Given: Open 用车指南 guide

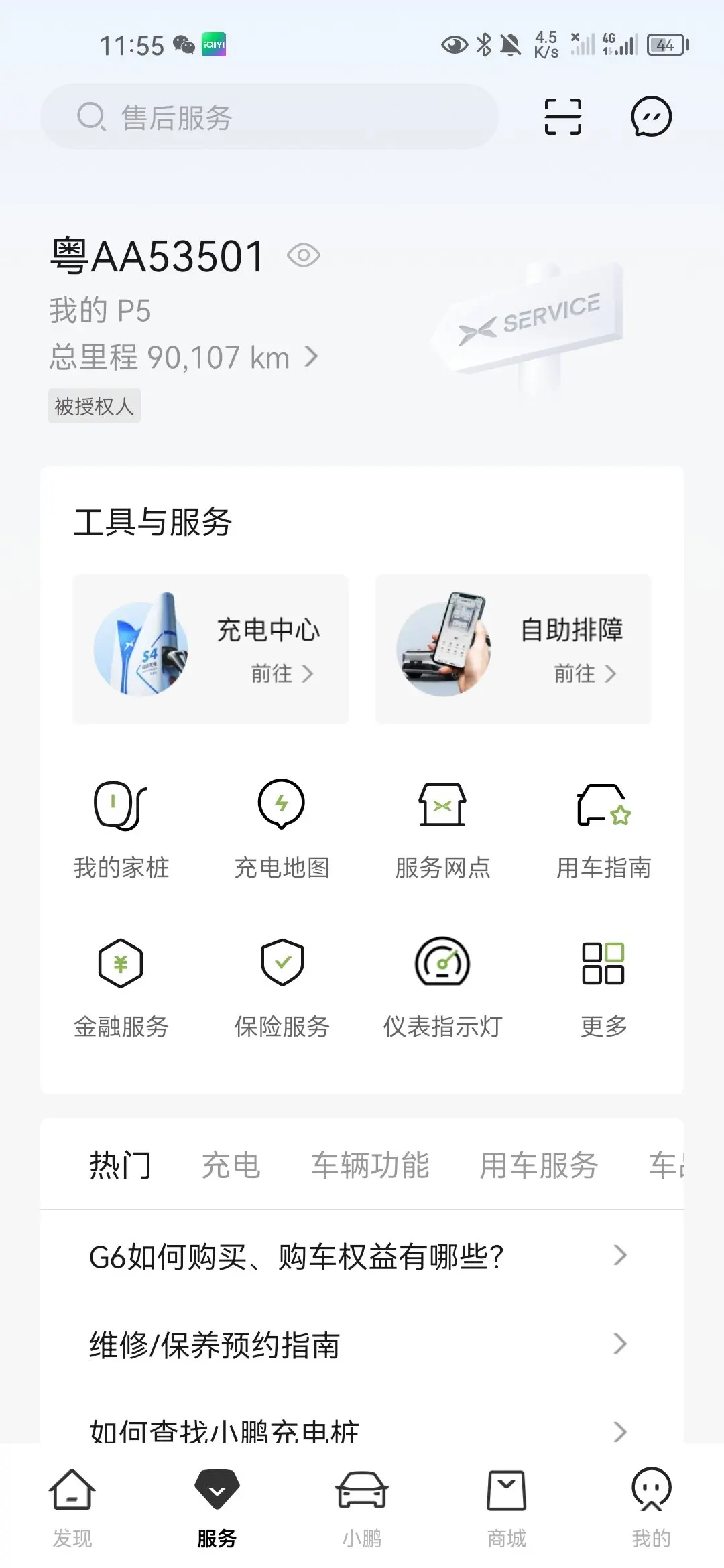Looking at the screenshot, I should pyautogui.click(x=603, y=829).
